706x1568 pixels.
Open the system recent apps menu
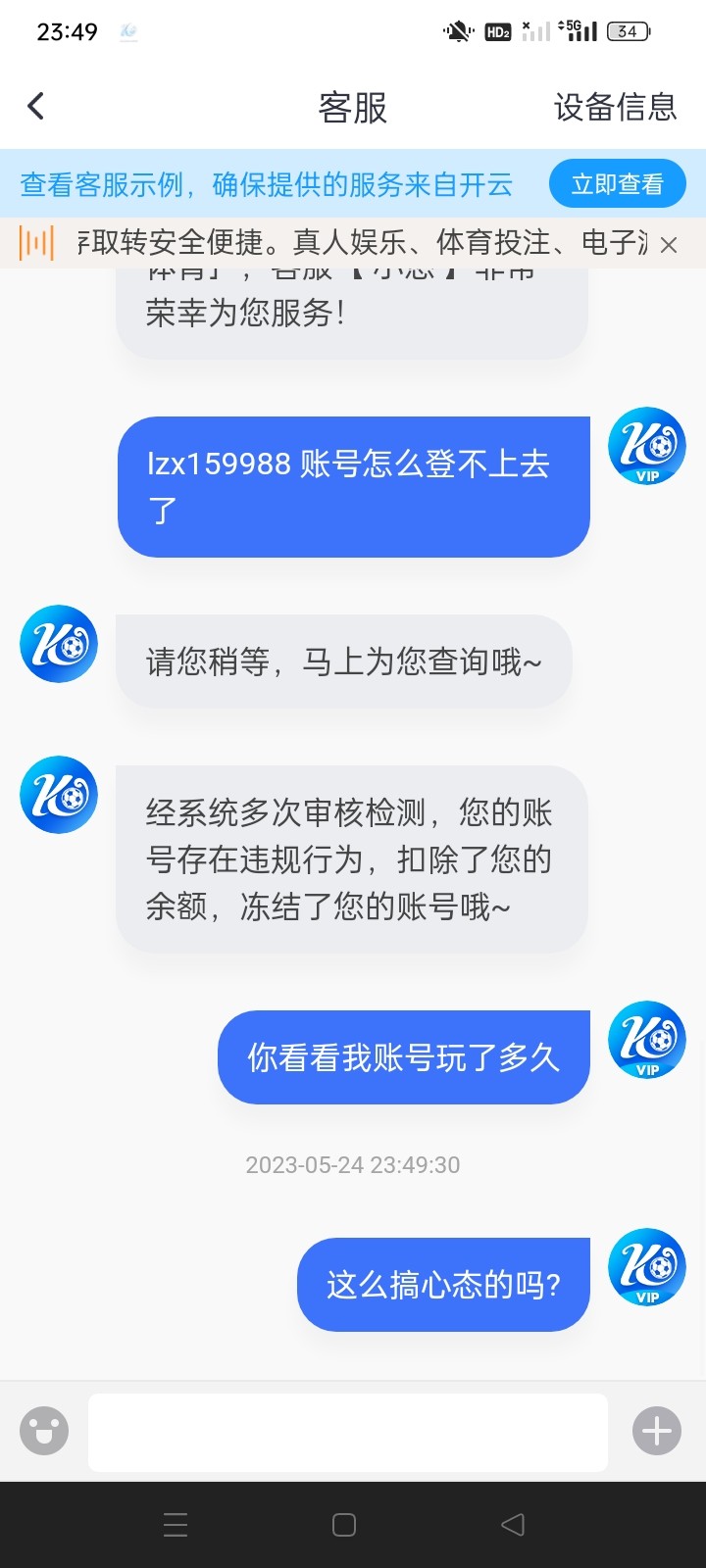coord(176,1525)
